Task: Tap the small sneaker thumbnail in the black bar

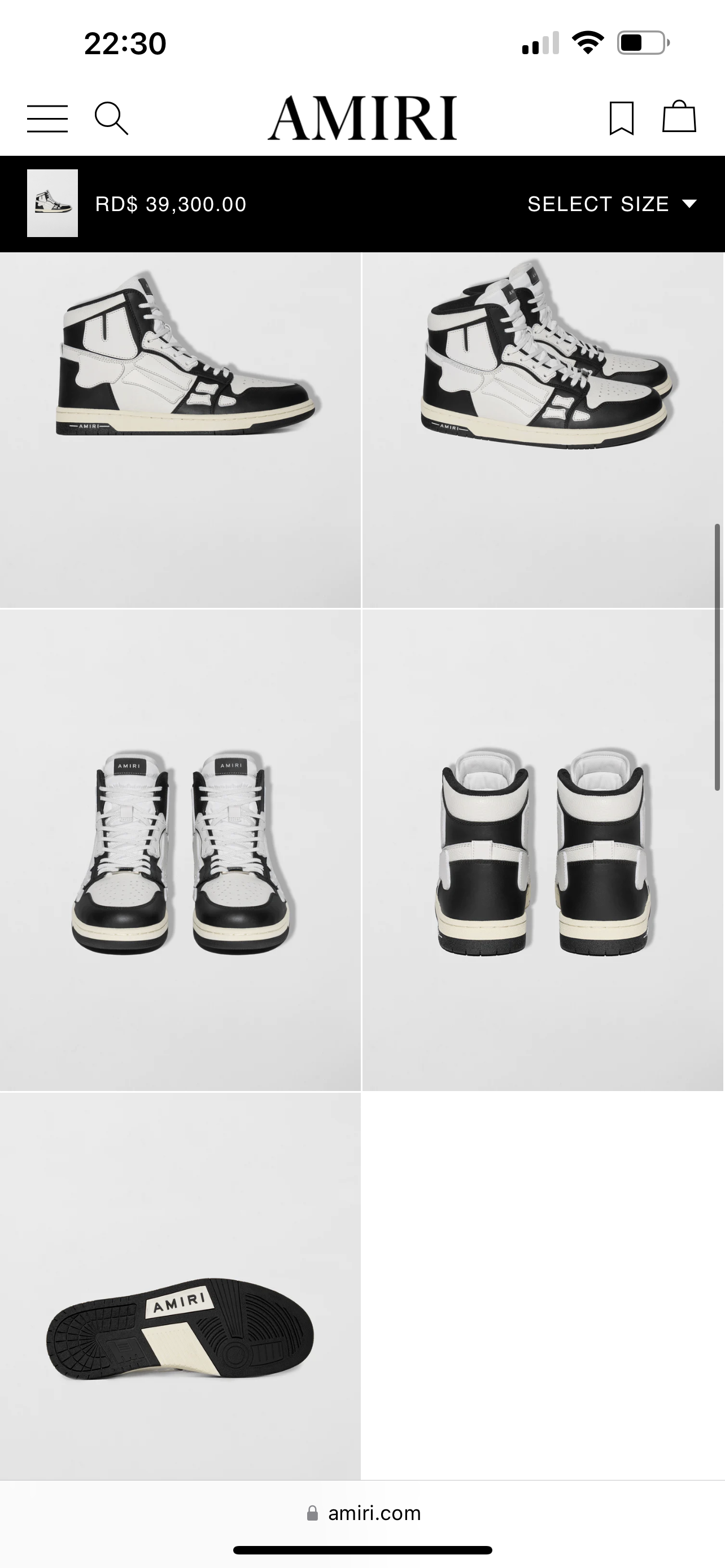Action: pyautogui.click(x=53, y=203)
